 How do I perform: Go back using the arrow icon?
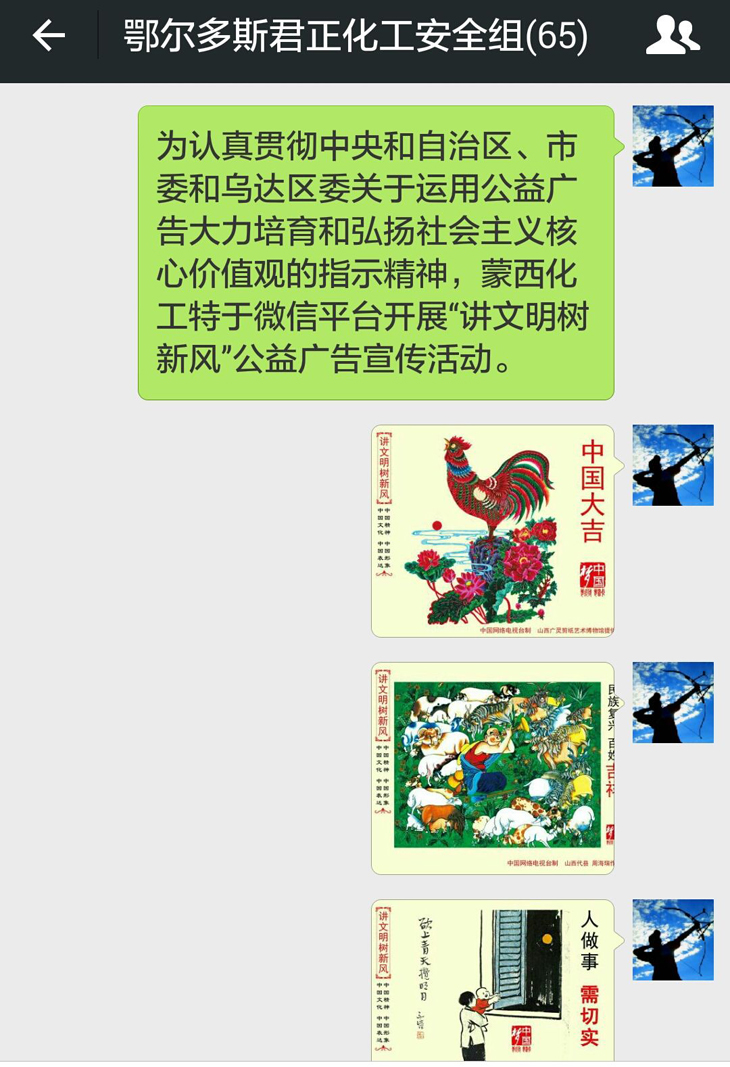pos(48,37)
